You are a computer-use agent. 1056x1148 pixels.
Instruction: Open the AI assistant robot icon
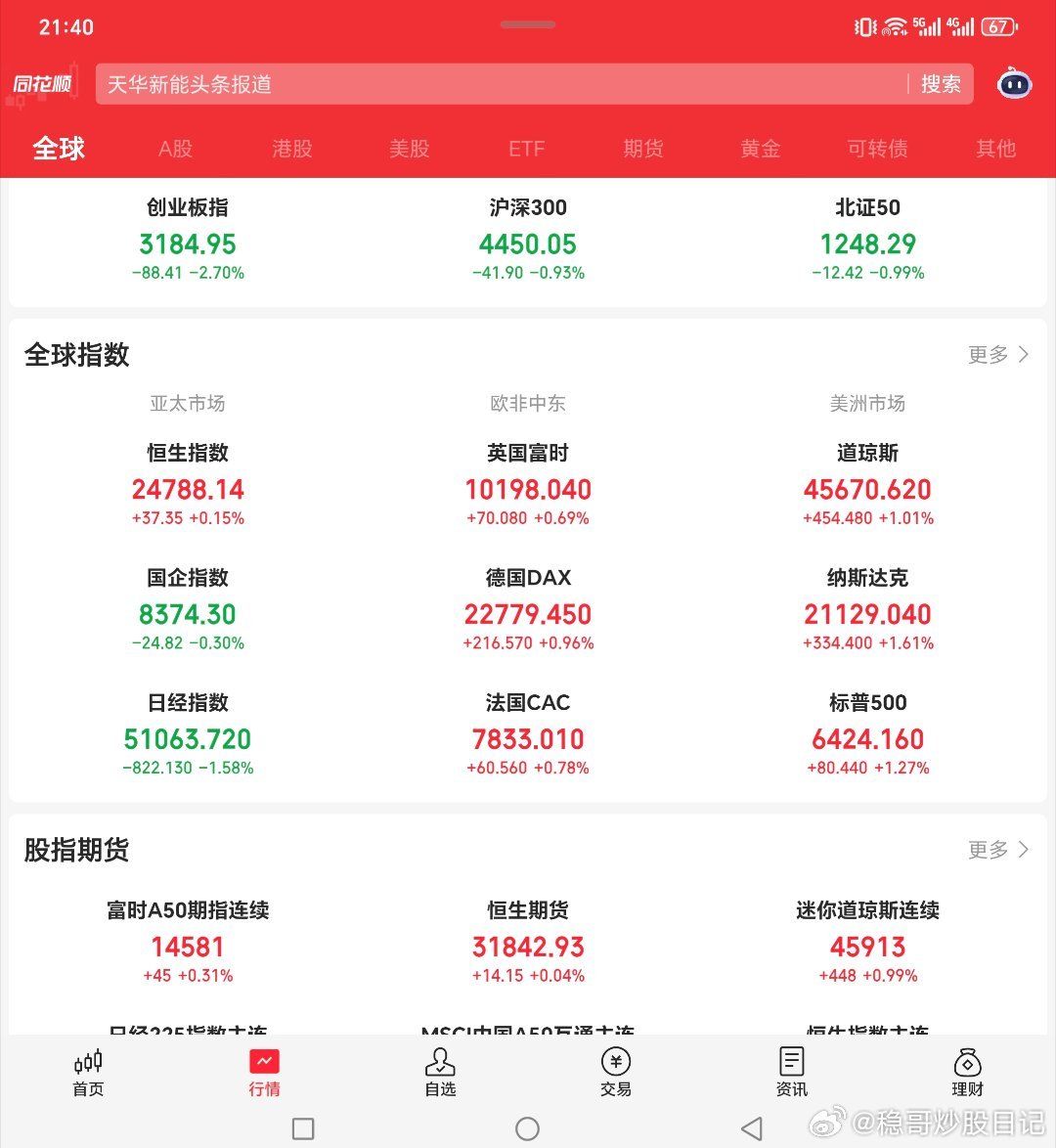tap(1014, 84)
